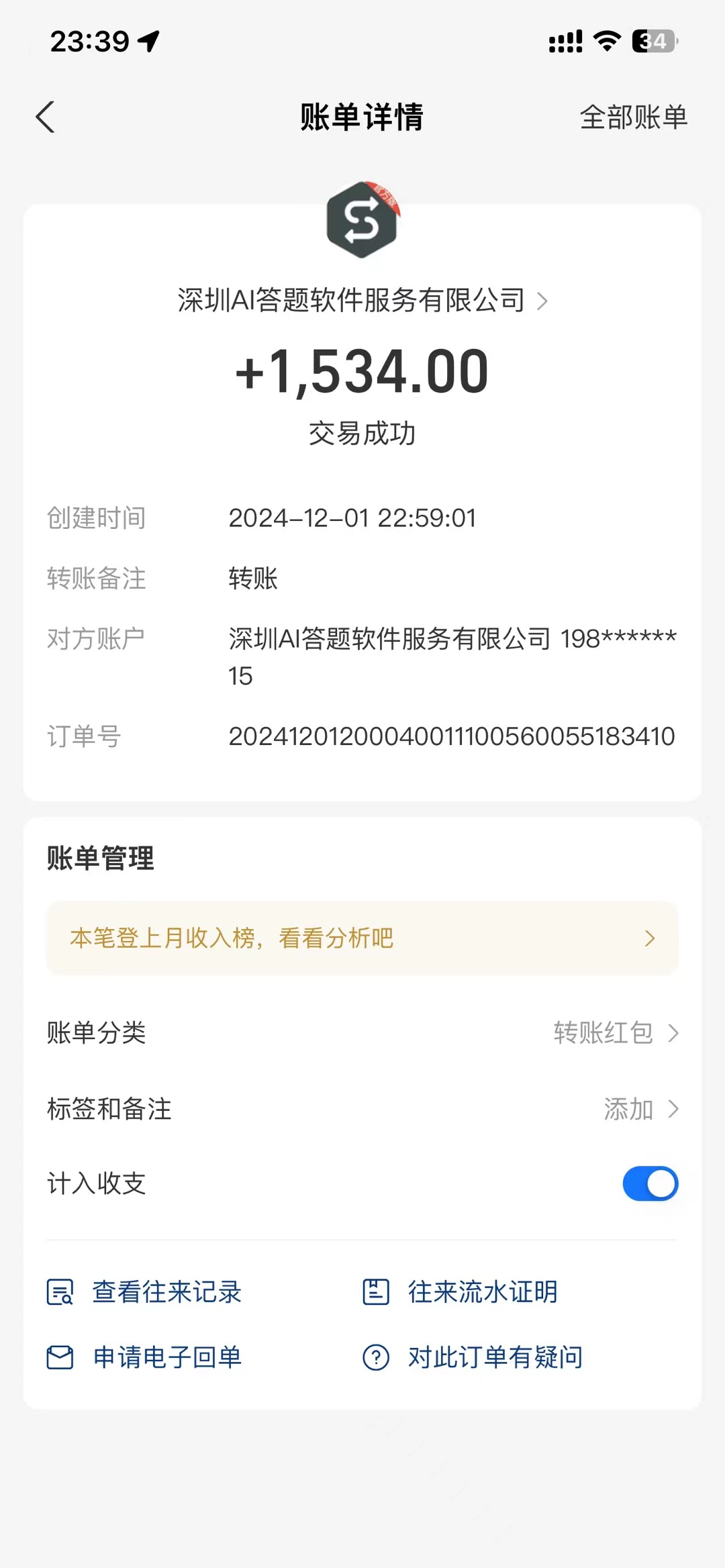
Task: Click 往来流水证明 text link
Action: click(481, 1291)
